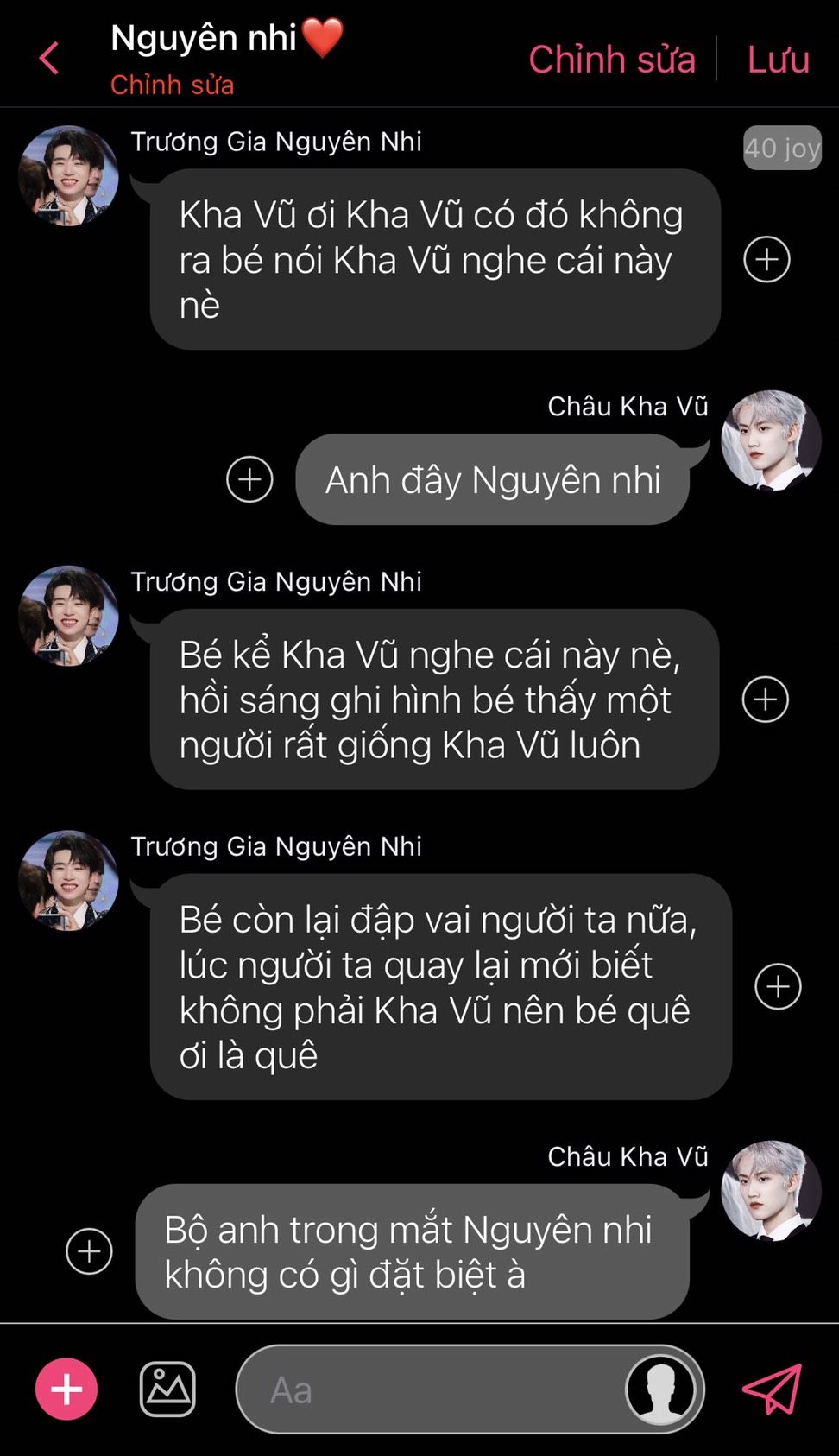Go back using the pink arrow
The image size is (839, 1456).
tap(49, 59)
